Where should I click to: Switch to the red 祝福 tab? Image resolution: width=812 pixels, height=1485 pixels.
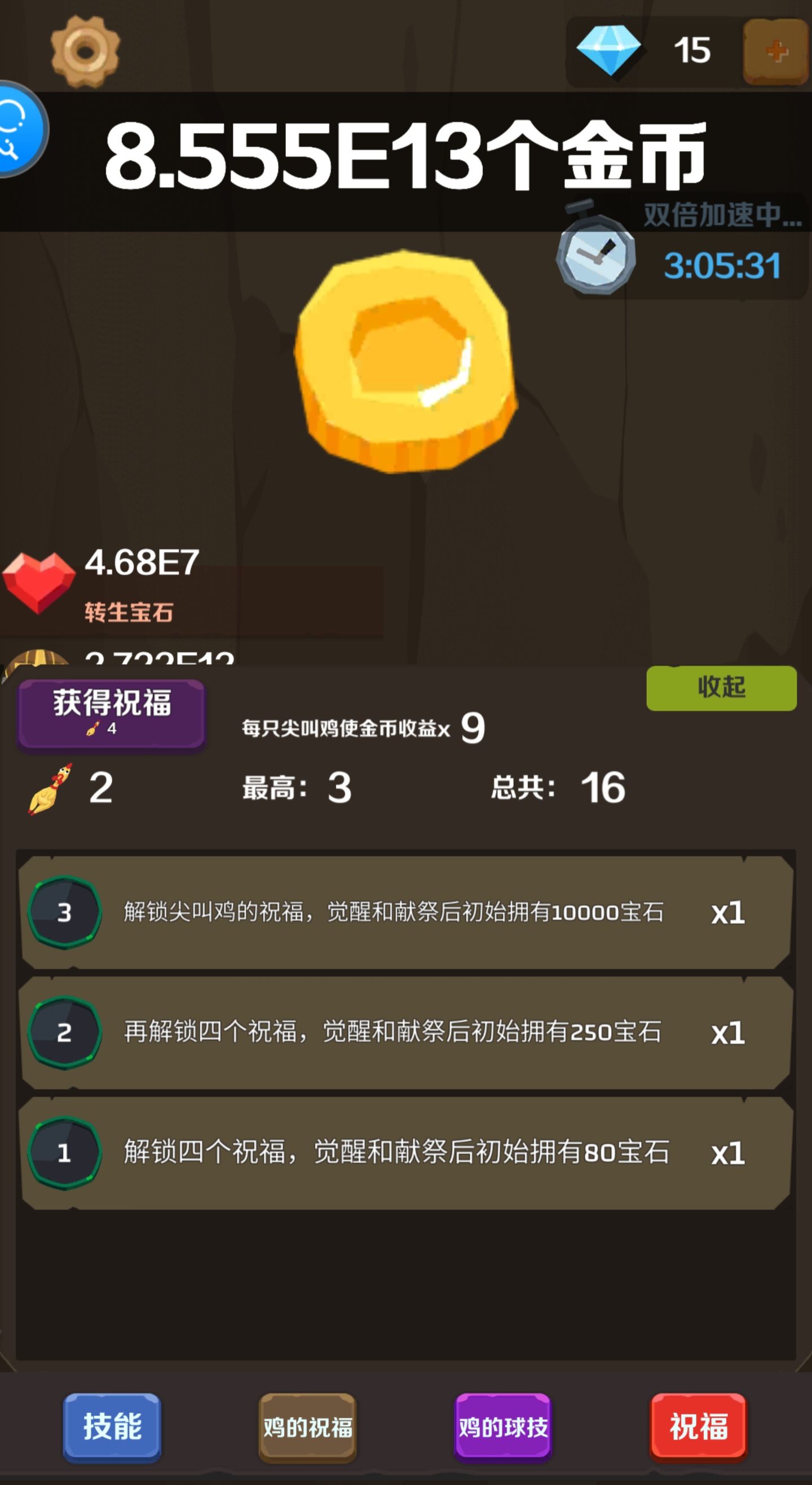699,1427
